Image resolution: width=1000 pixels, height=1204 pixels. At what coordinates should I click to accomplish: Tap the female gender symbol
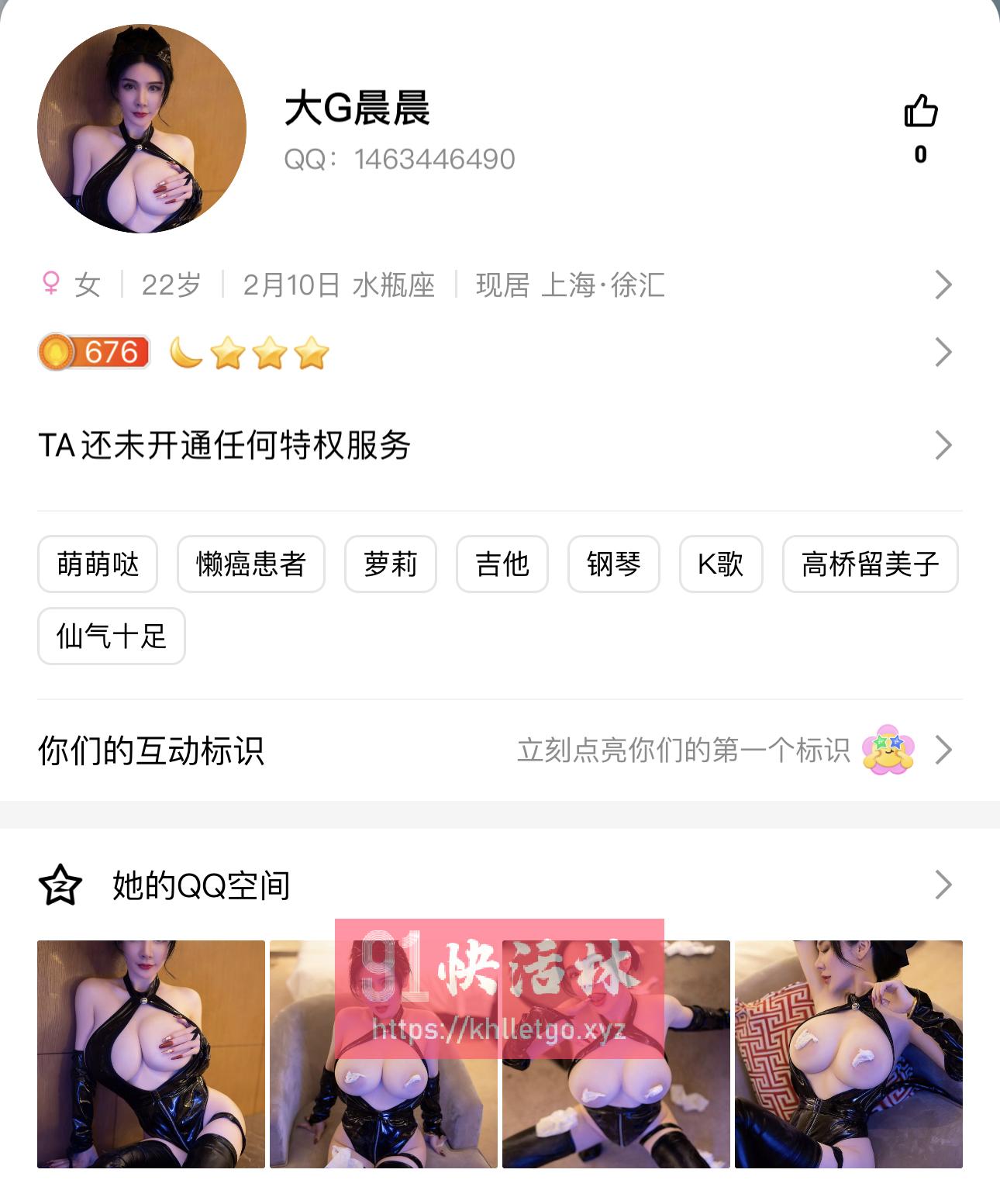51,285
